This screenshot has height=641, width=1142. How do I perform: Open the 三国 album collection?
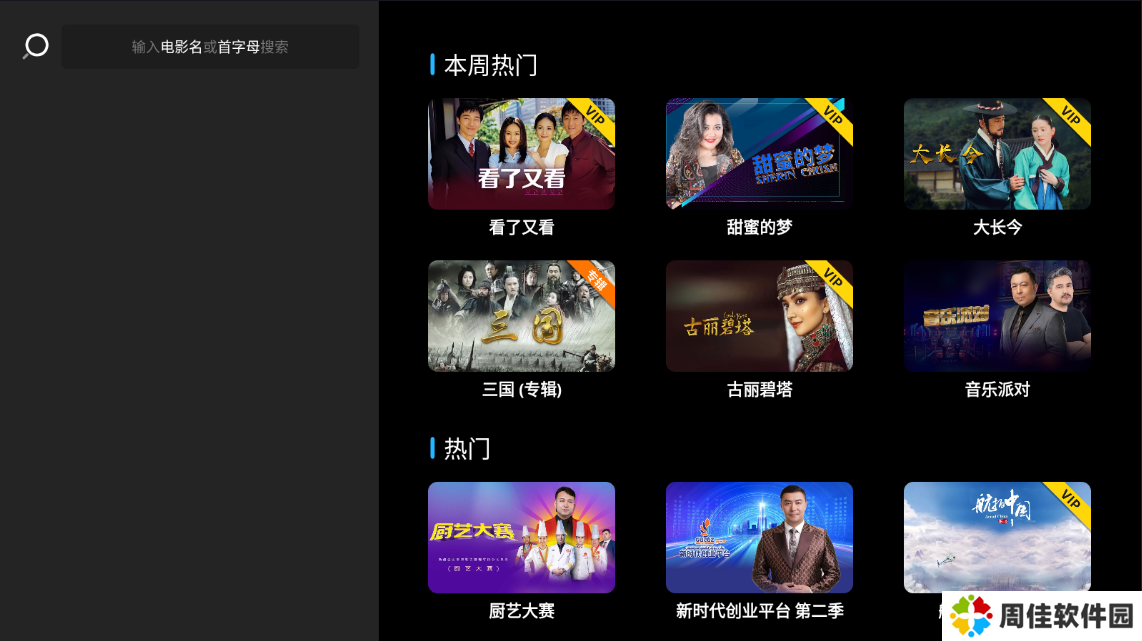coord(521,316)
